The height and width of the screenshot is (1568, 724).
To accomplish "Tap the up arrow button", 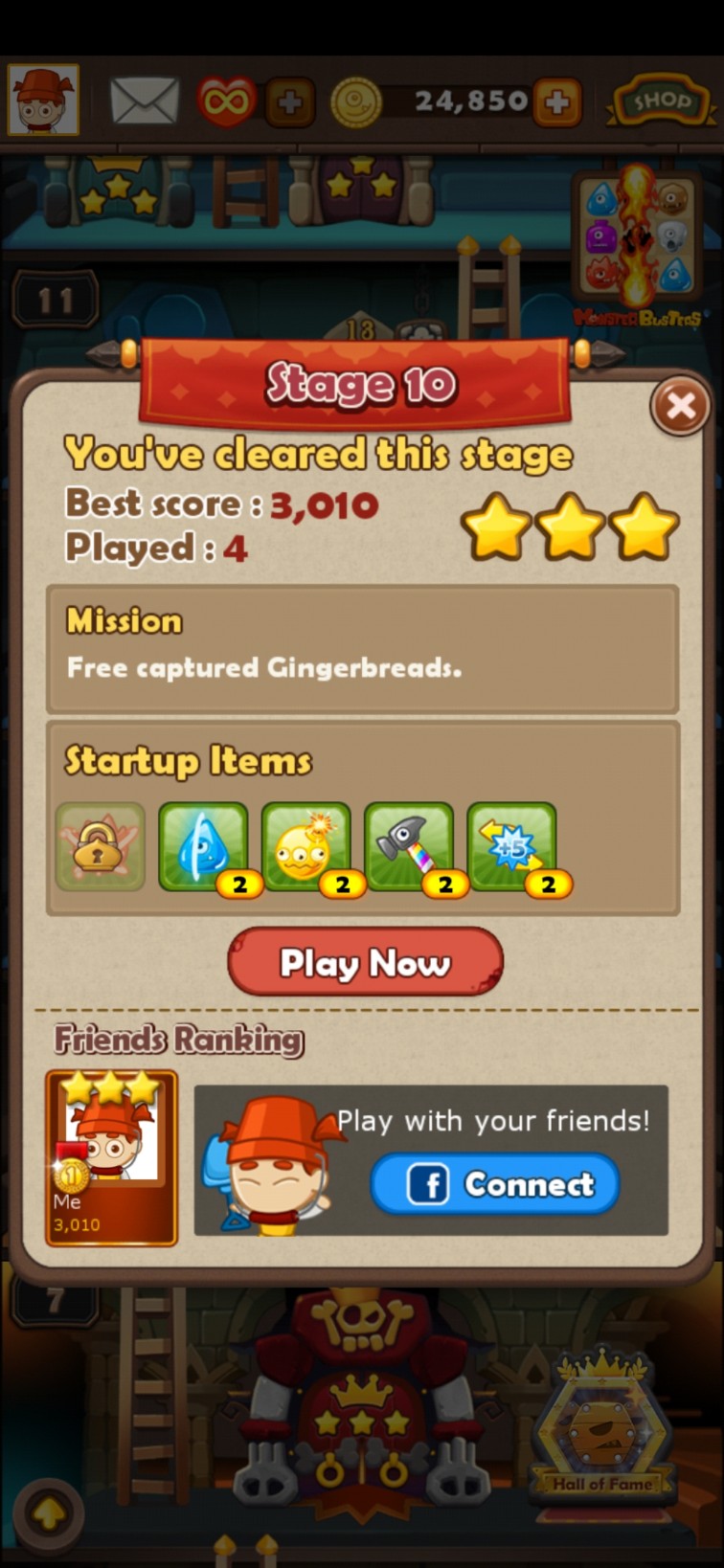I will click(48, 1514).
